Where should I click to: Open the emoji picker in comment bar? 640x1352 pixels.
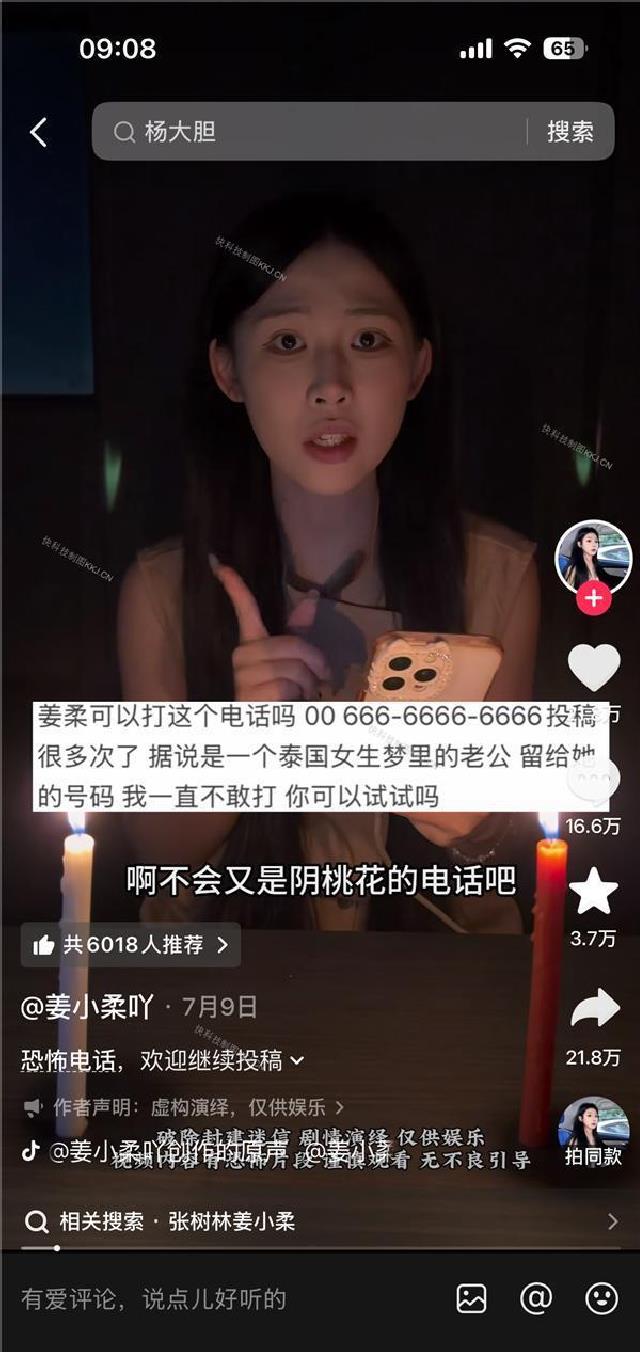601,1299
